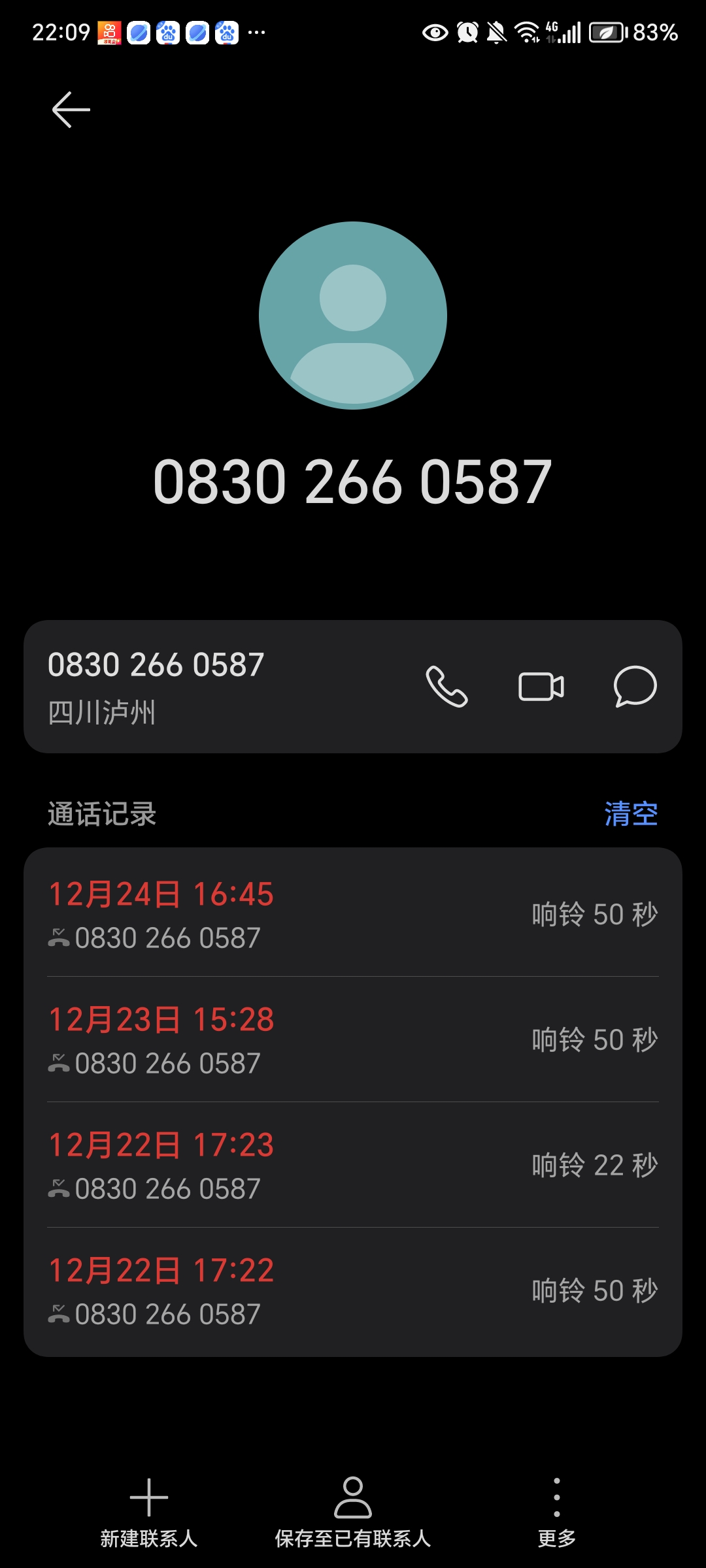The width and height of the screenshot is (706, 1568).
Task: Start a video call with this number
Action: point(541,687)
